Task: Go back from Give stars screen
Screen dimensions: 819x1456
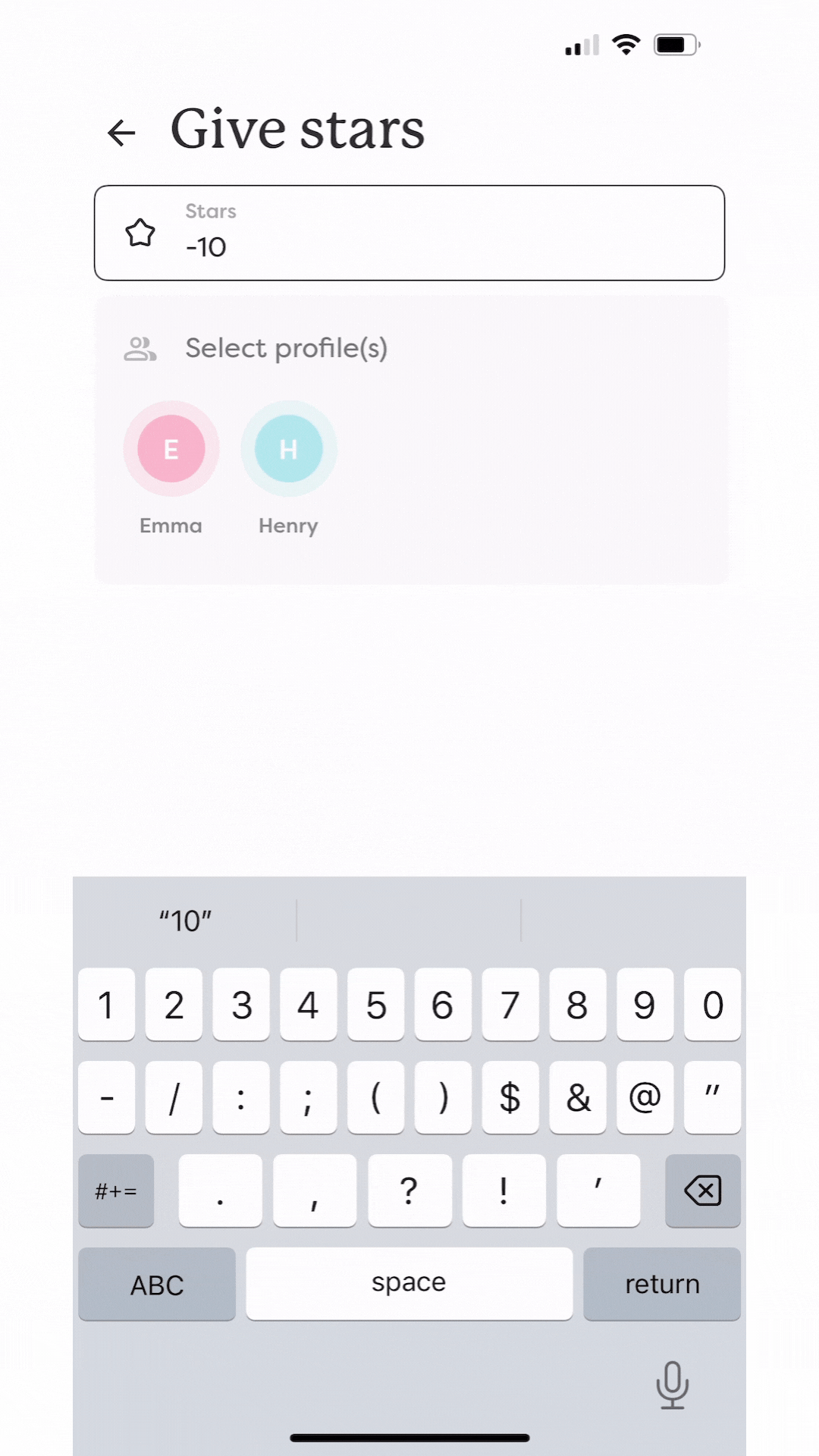Action: (121, 133)
